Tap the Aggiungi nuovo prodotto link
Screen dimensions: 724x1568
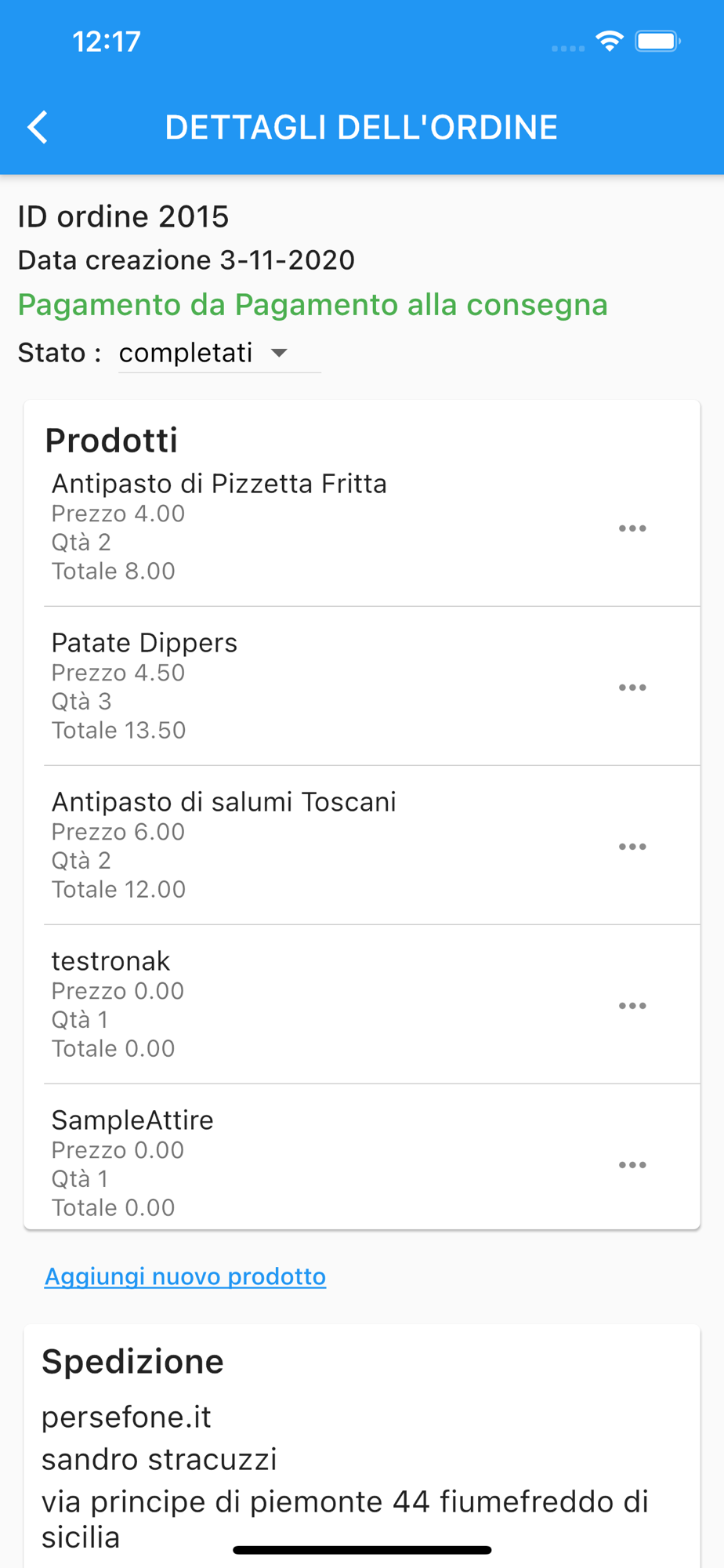click(185, 1276)
